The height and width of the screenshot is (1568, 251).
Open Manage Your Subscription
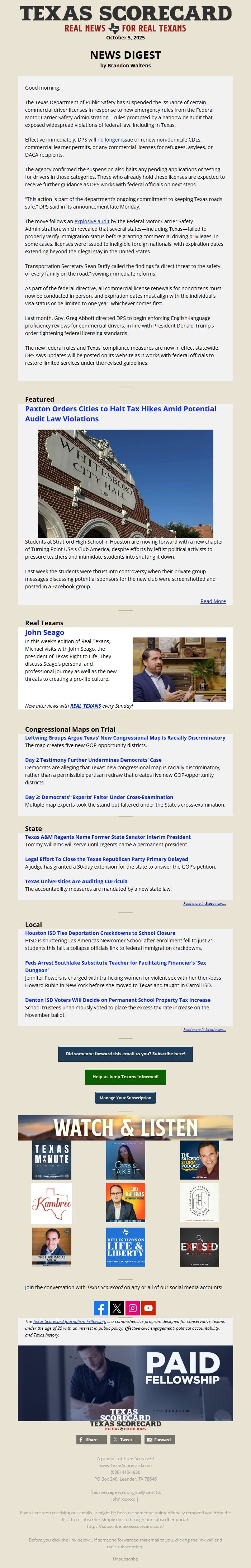(126, 1098)
